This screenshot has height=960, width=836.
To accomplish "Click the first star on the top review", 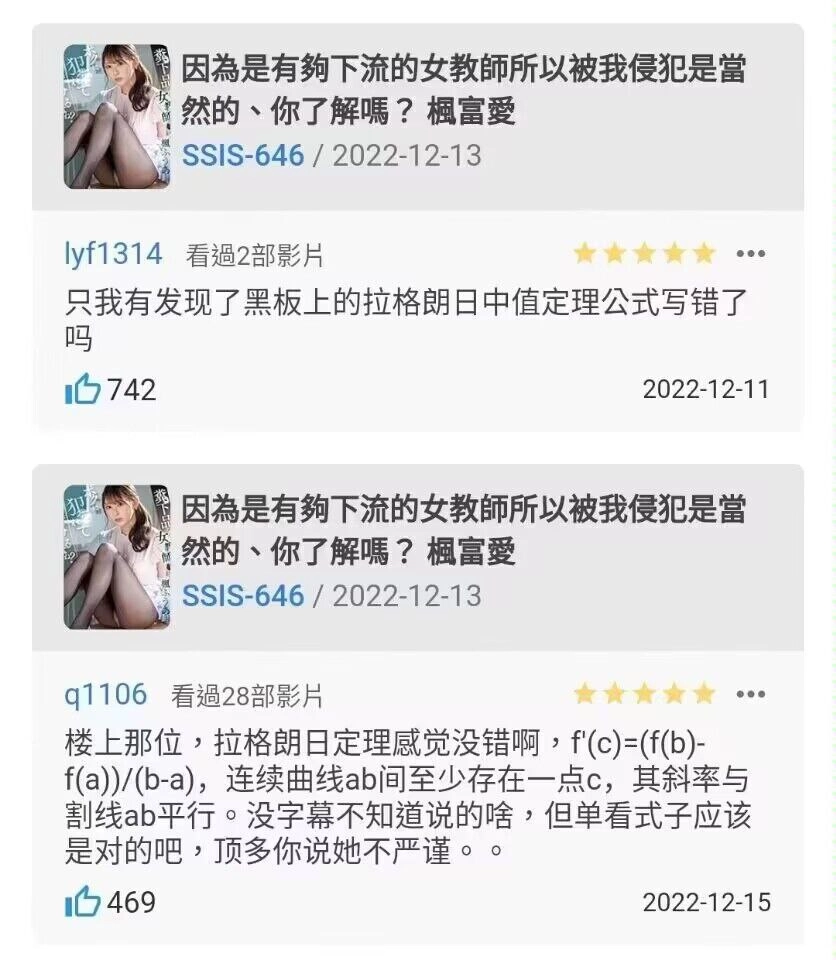I will tap(587, 253).
